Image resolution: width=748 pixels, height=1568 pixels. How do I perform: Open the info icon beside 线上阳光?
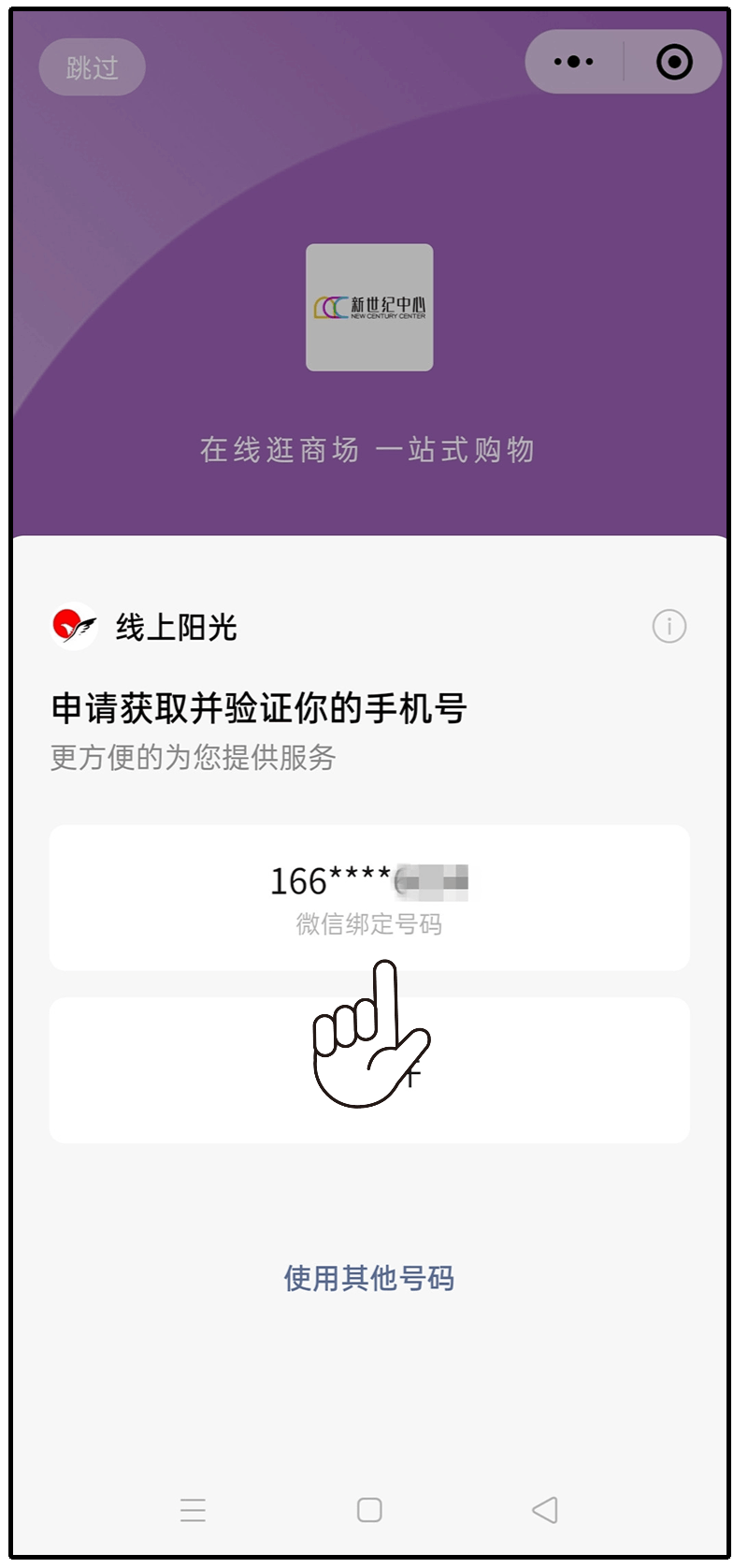click(669, 626)
